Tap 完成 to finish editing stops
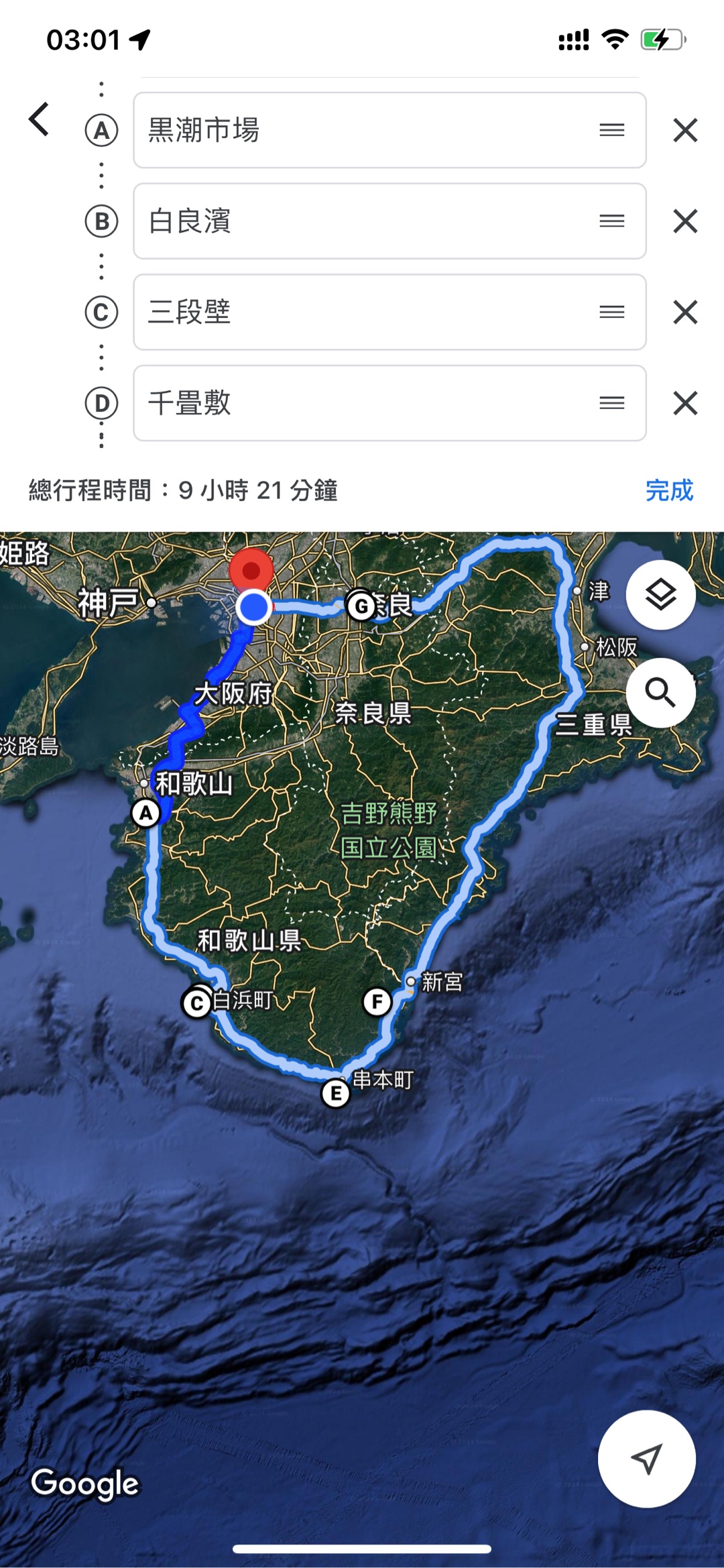 (669, 490)
